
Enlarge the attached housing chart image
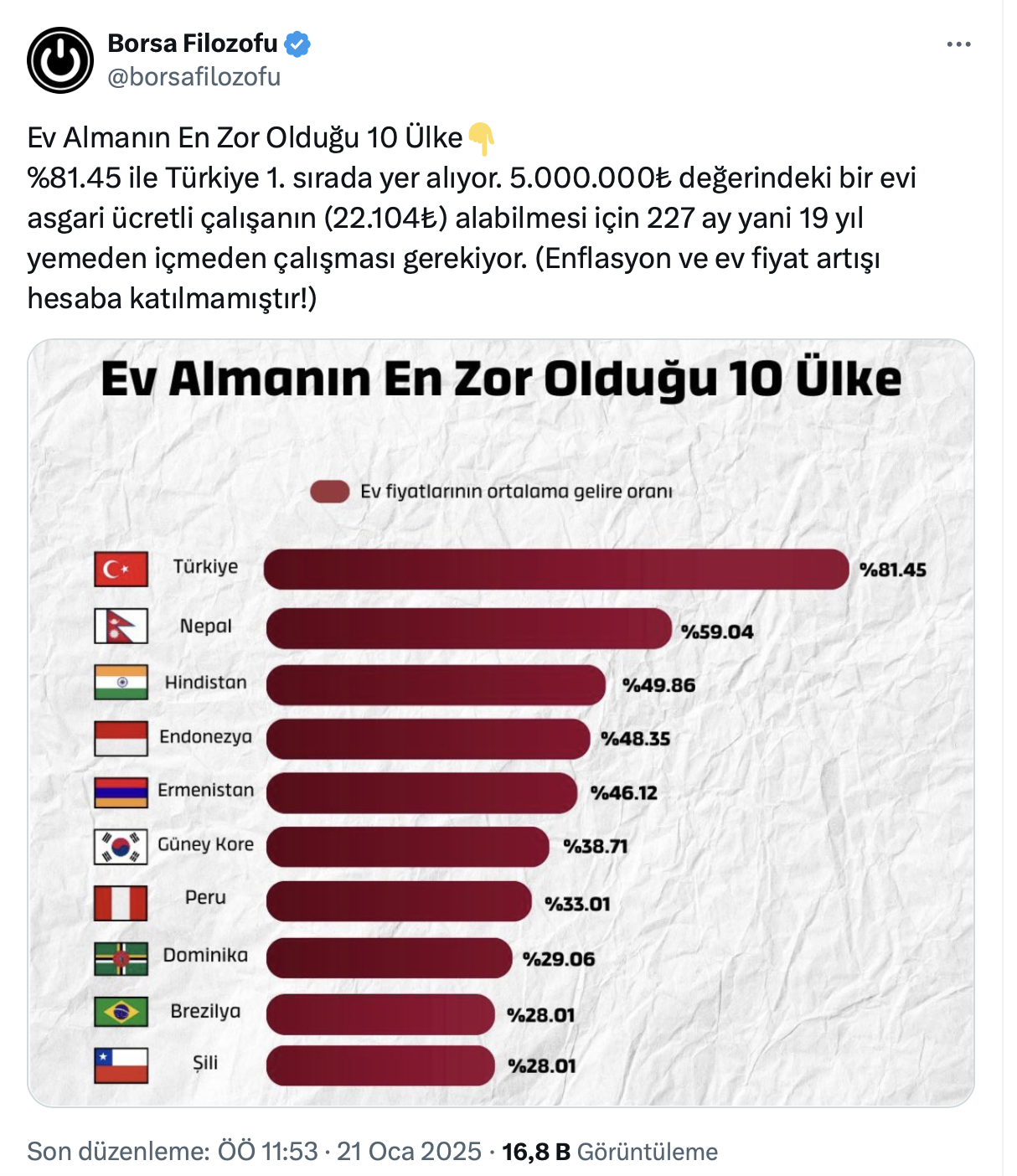pos(501,722)
